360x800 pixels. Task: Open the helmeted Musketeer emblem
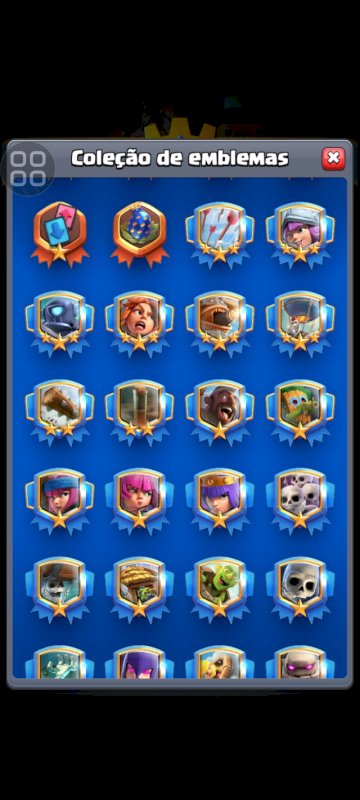coord(300,234)
